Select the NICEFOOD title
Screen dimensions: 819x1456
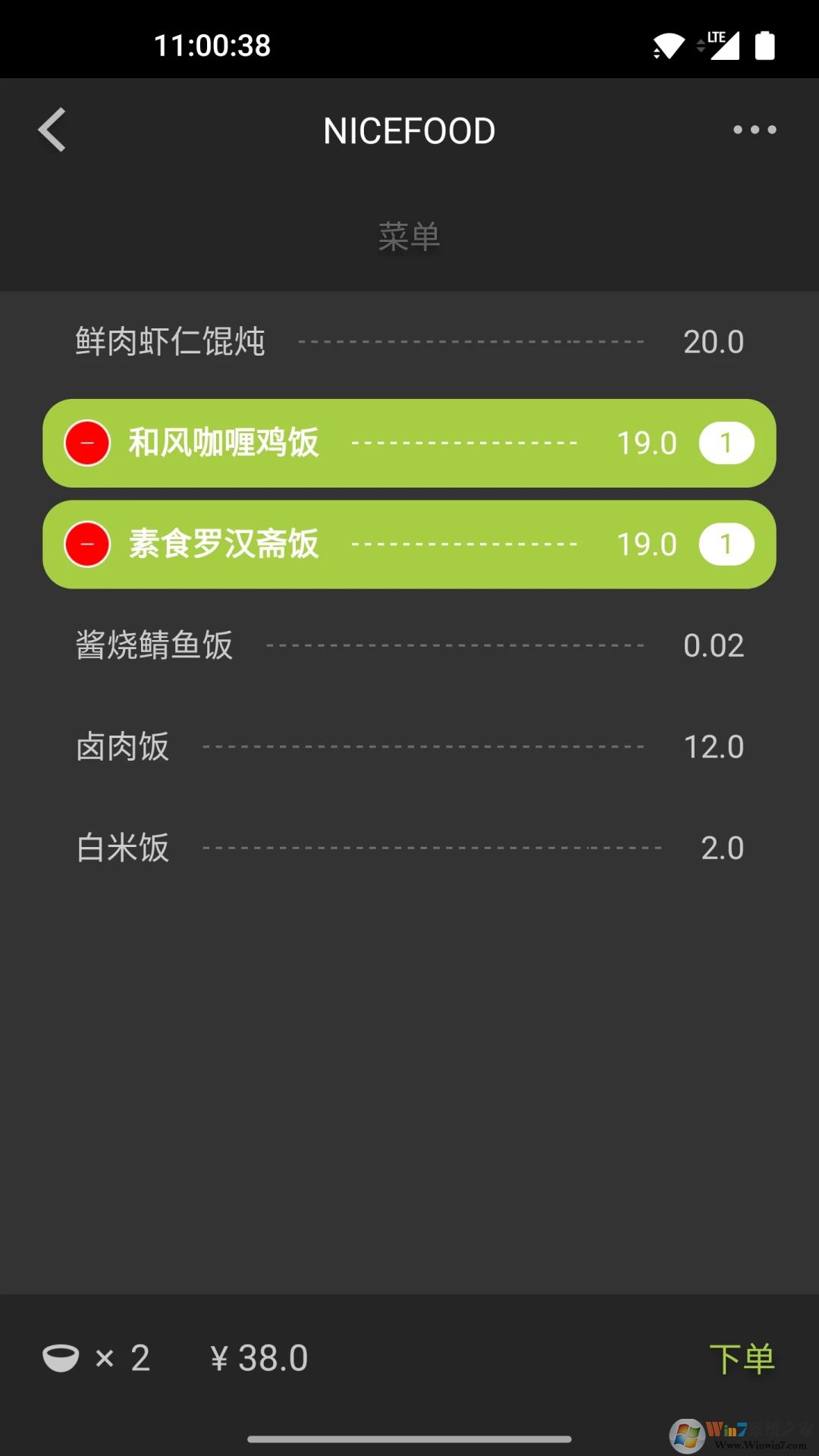pyautogui.click(x=409, y=130)
